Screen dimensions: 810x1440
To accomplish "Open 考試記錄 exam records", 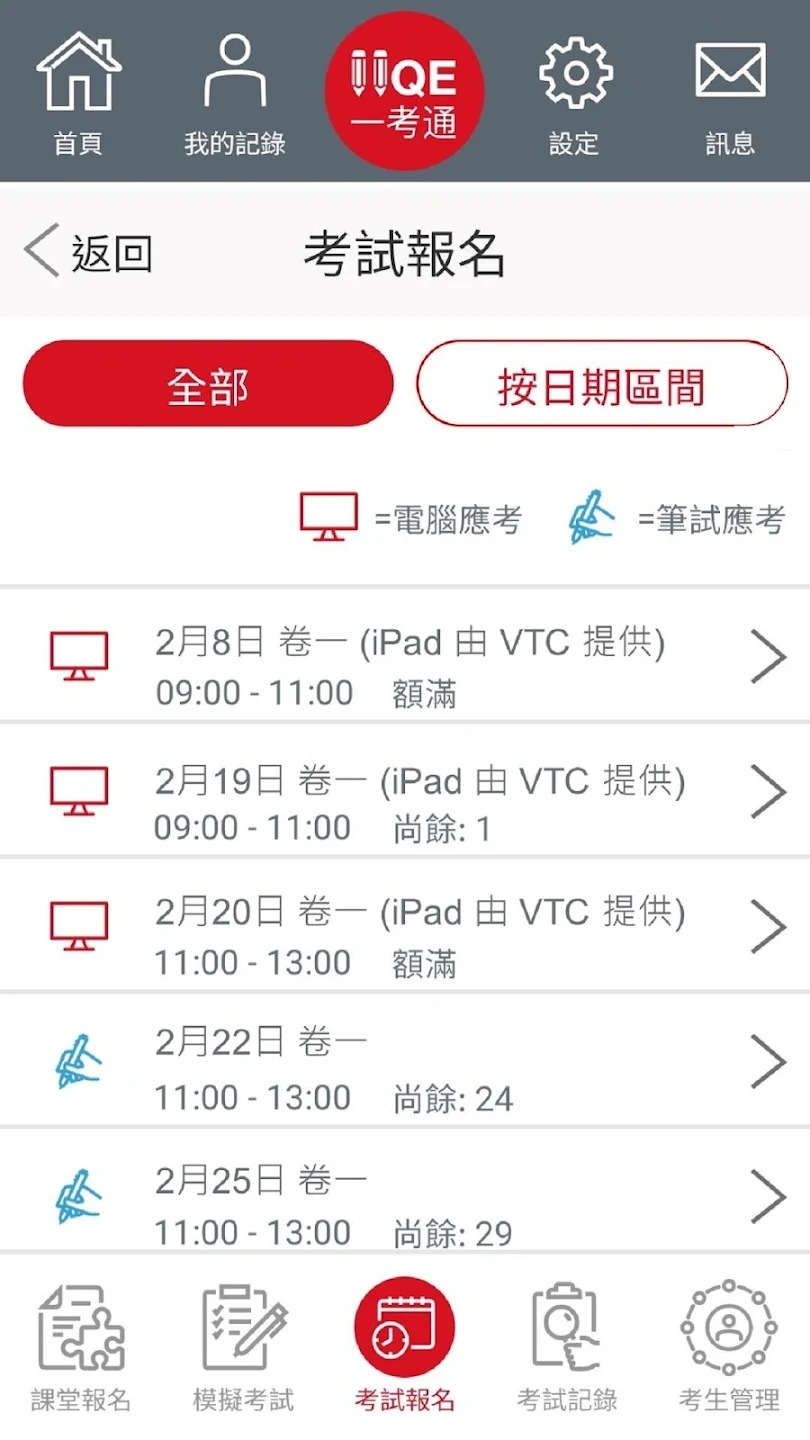I will [x=566, y=1345].
